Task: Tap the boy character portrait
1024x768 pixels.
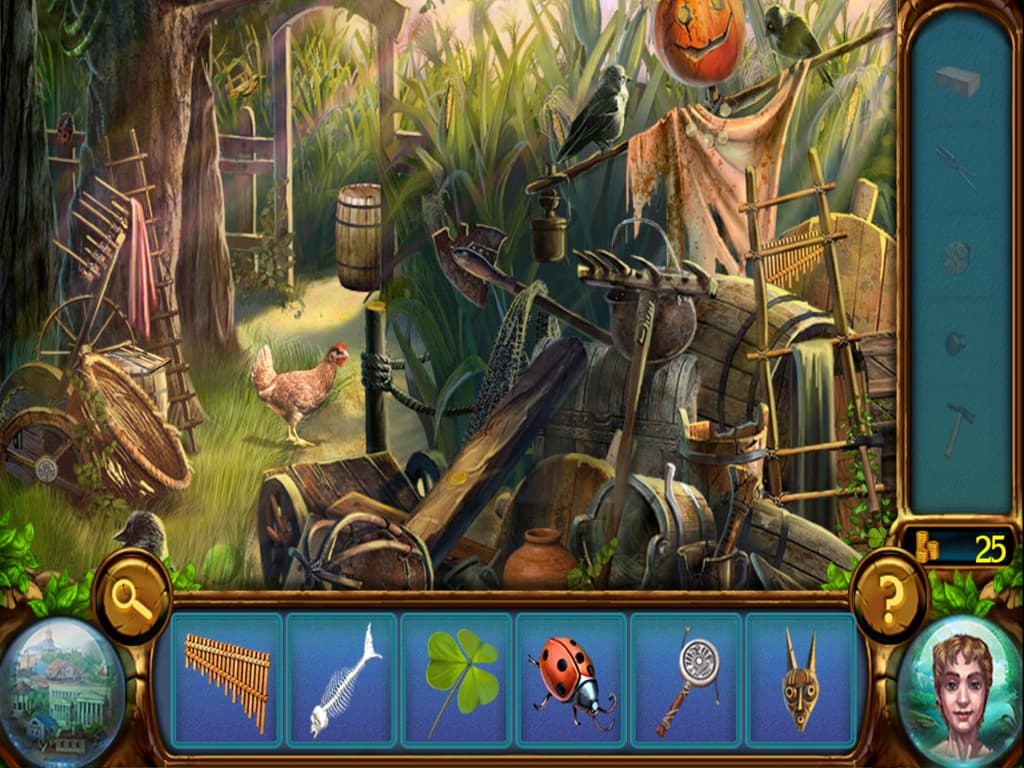Action: point(960,688)
